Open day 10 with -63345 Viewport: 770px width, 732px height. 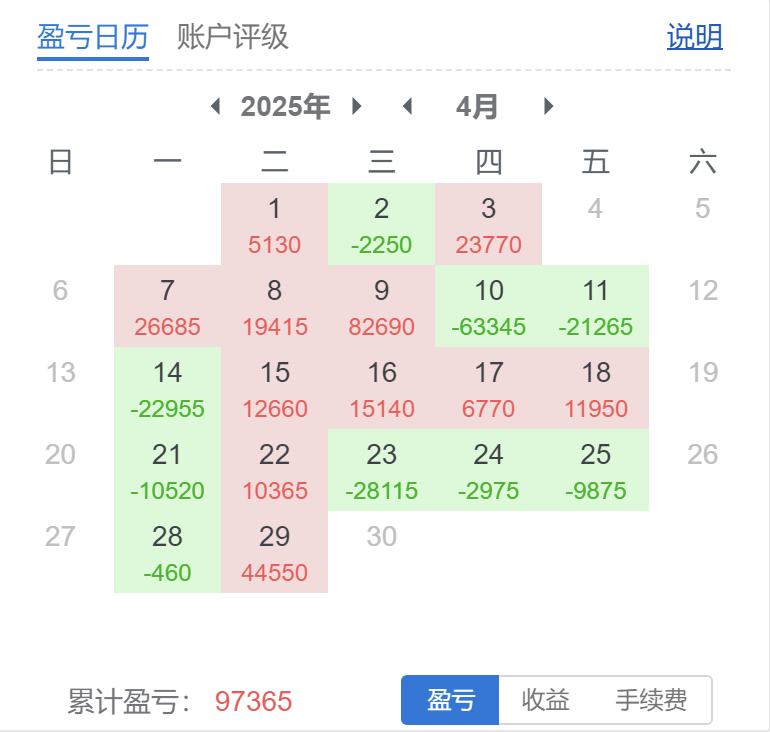click(488, 307)
